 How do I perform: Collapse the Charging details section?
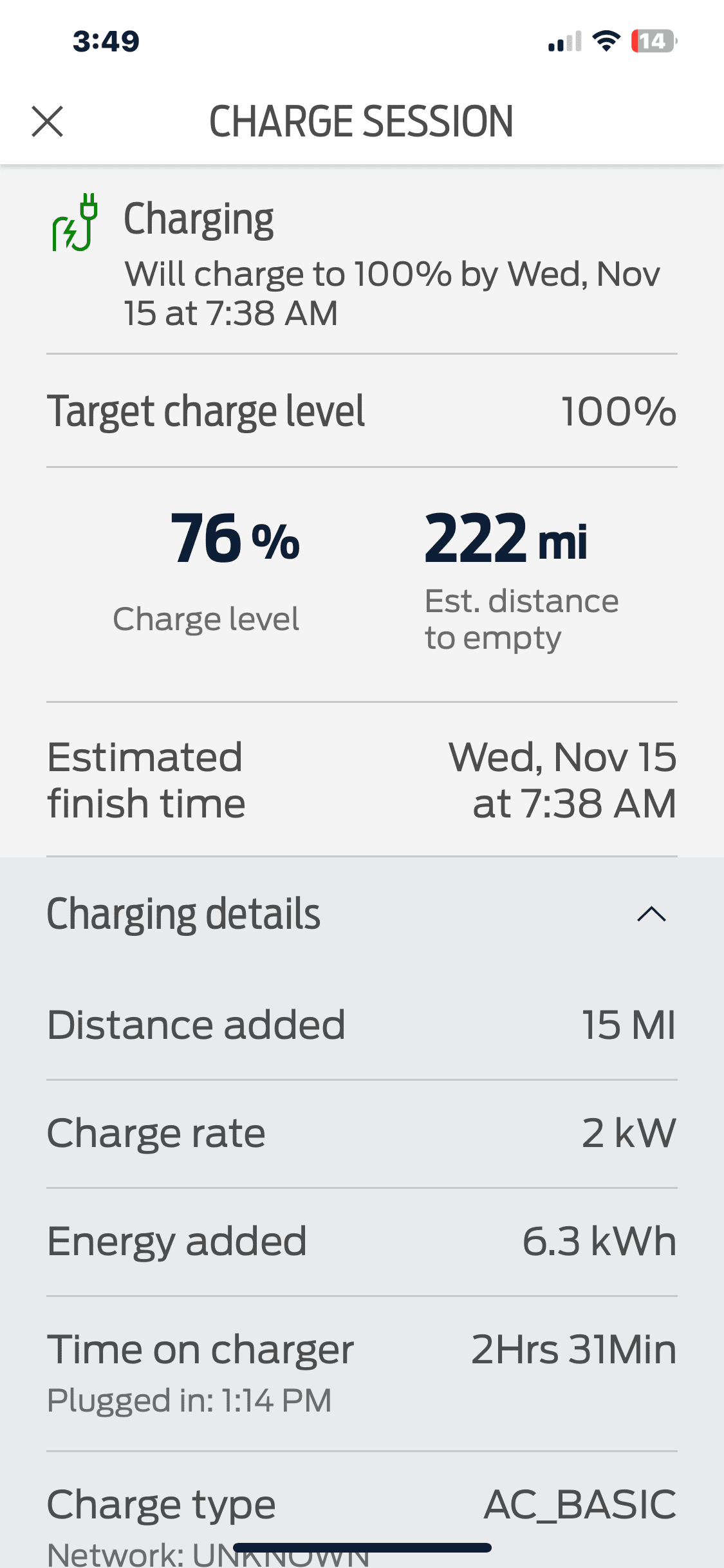click(651, 914)
